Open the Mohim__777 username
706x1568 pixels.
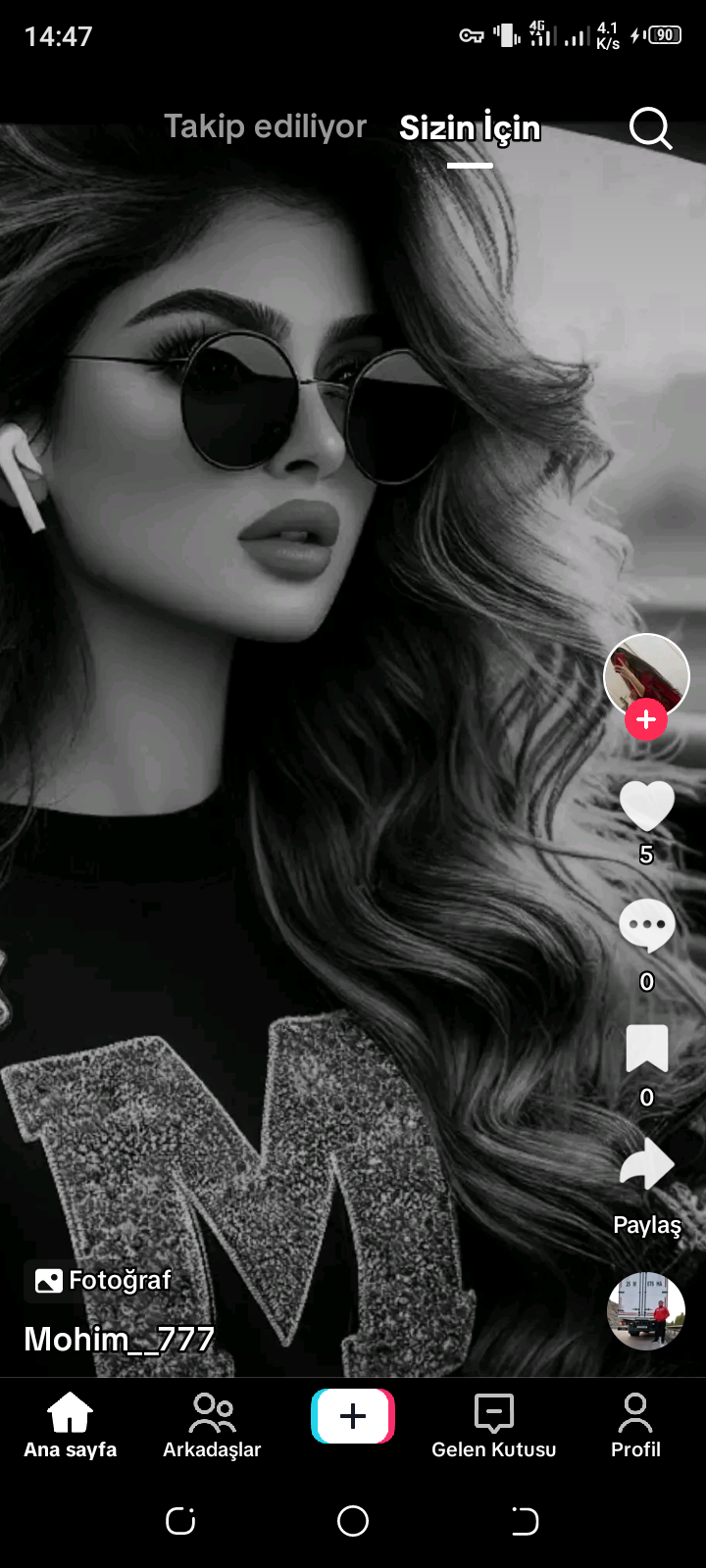119,1339
